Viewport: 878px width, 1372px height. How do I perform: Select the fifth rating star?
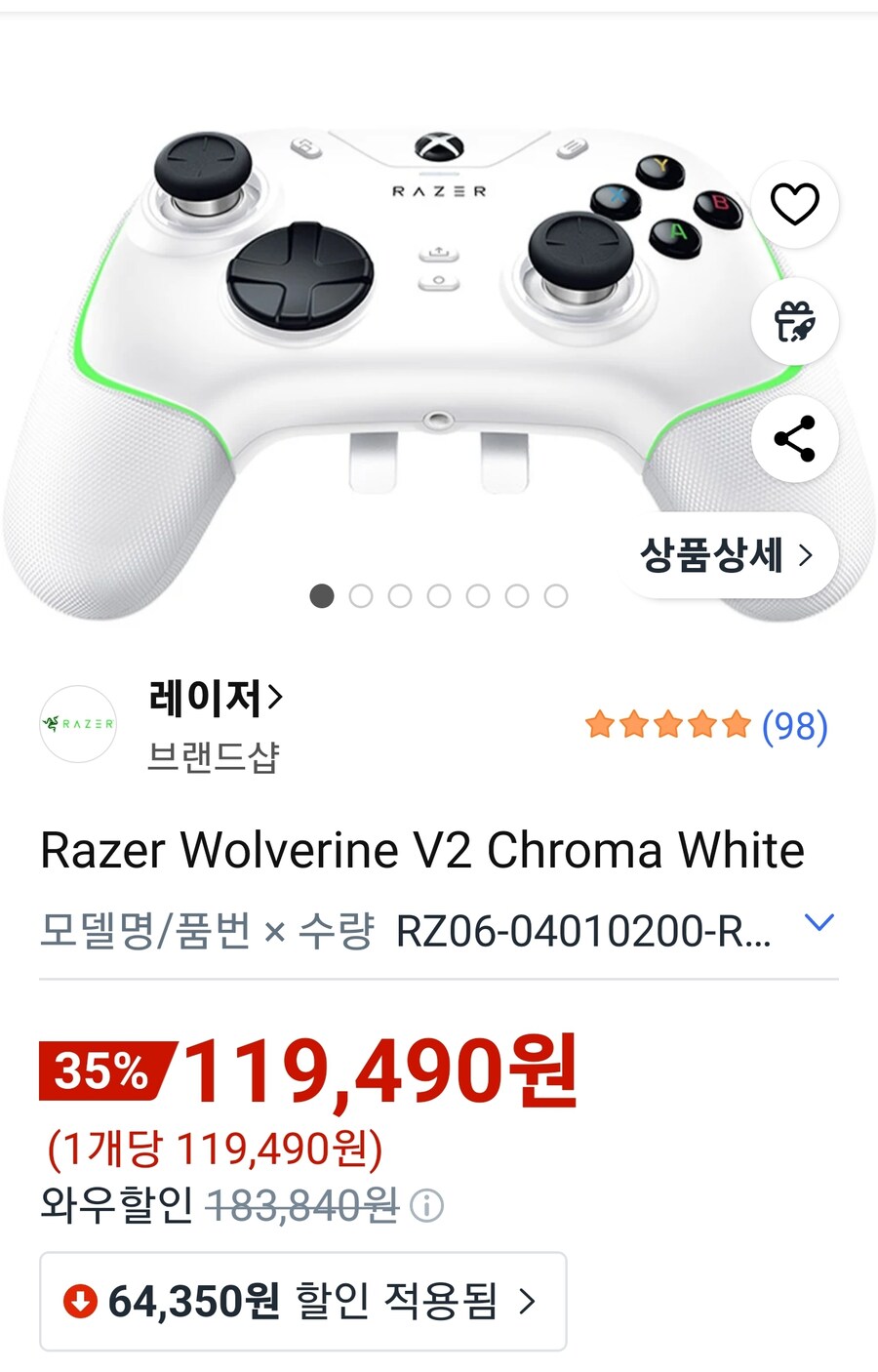coord(733,726)
